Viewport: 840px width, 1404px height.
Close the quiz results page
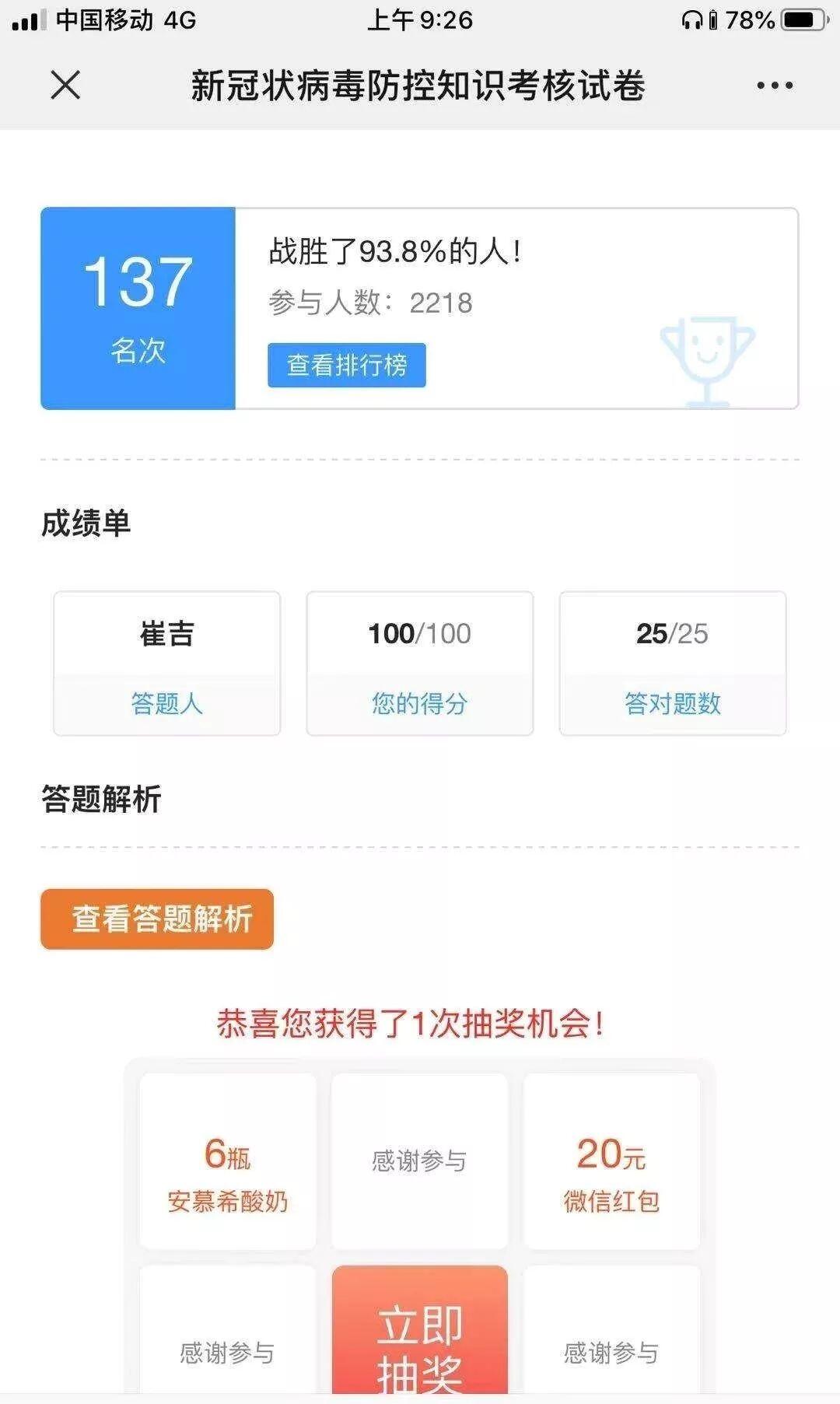(x=65, y=85)
